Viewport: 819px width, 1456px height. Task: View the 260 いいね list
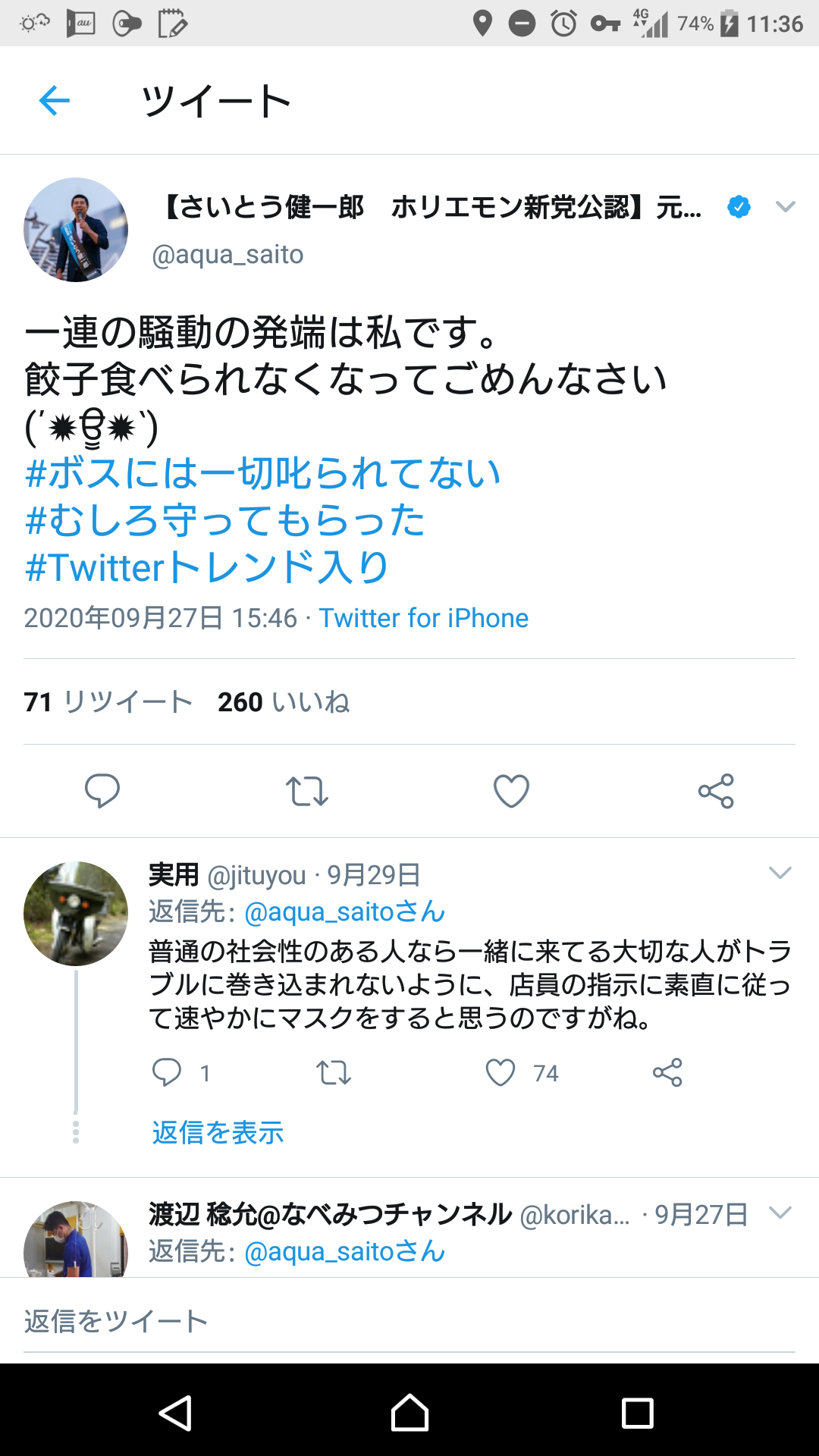click(284, 702)
